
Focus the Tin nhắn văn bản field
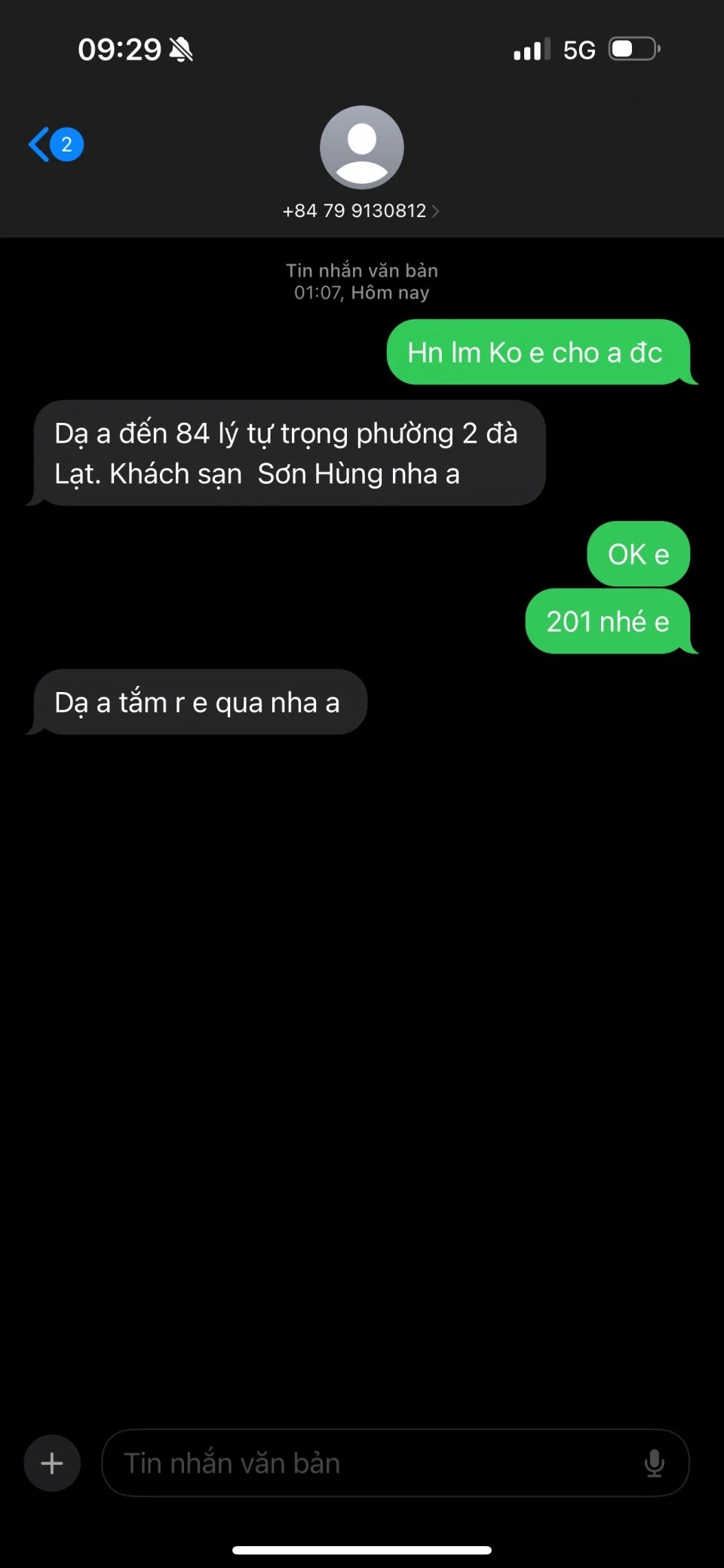click(x=370, y=1463)
